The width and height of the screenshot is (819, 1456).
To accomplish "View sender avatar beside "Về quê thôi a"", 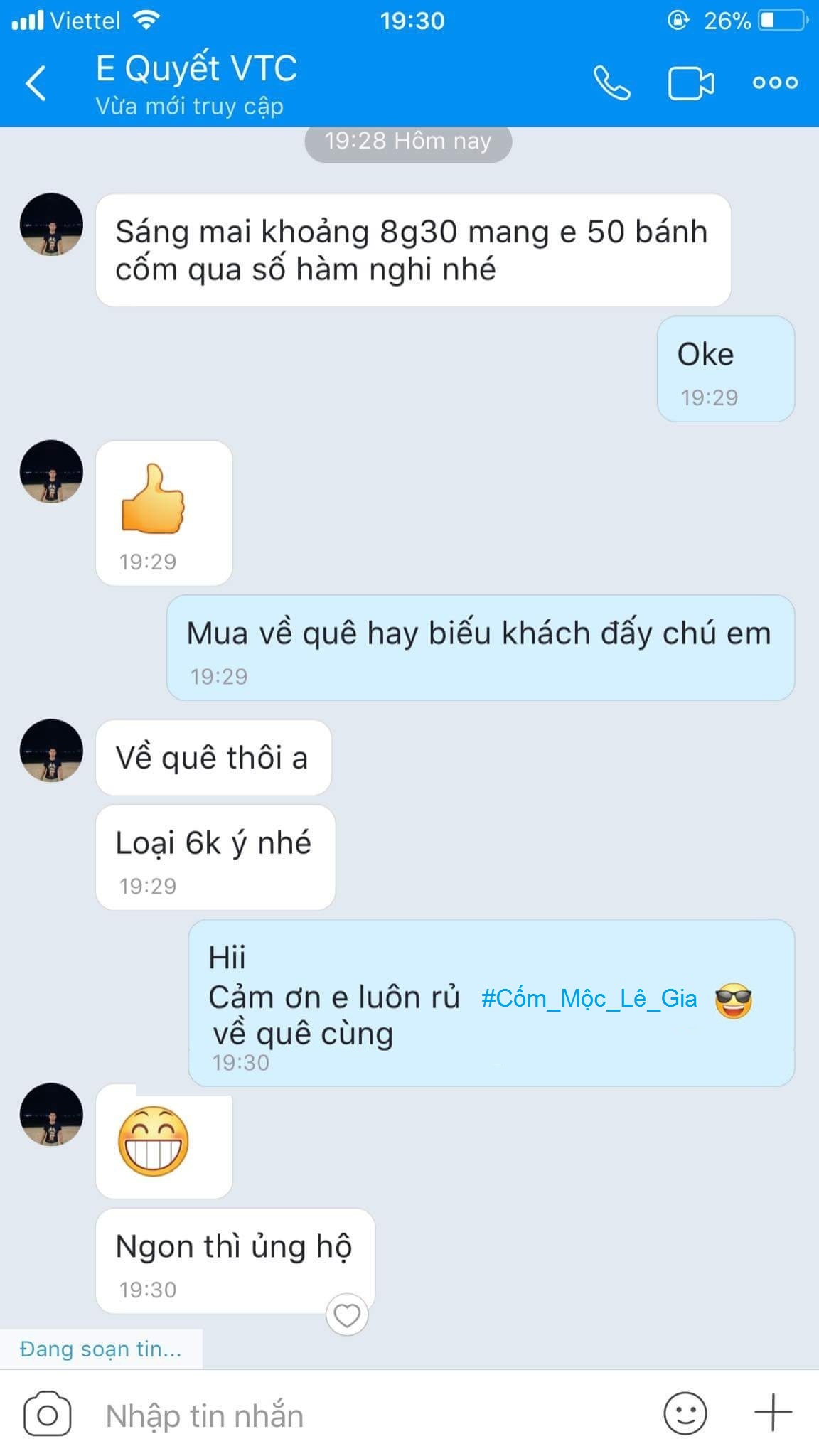I will tap(51, 750).
